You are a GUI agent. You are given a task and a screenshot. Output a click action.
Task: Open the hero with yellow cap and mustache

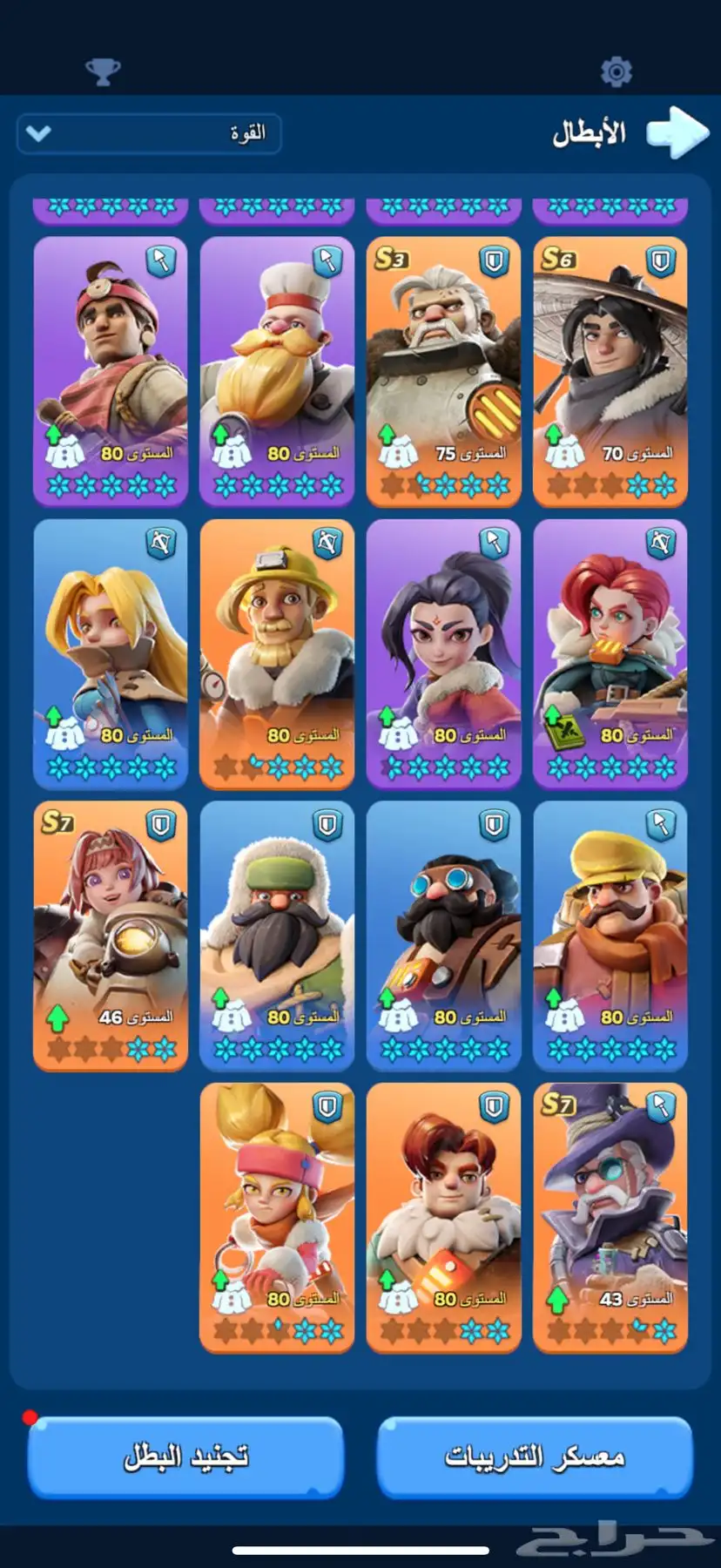(610, 935)
